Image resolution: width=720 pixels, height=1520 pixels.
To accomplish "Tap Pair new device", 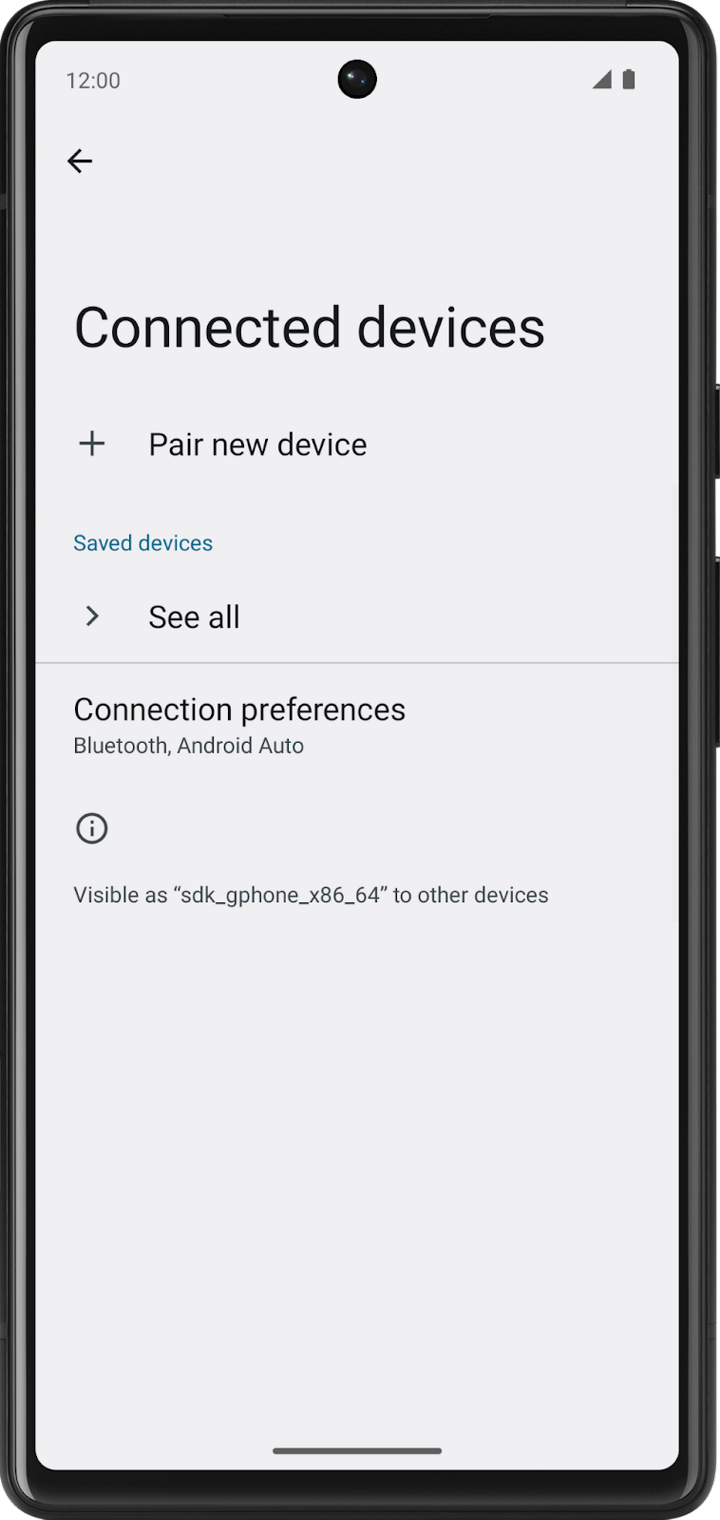I will point(257,444).
